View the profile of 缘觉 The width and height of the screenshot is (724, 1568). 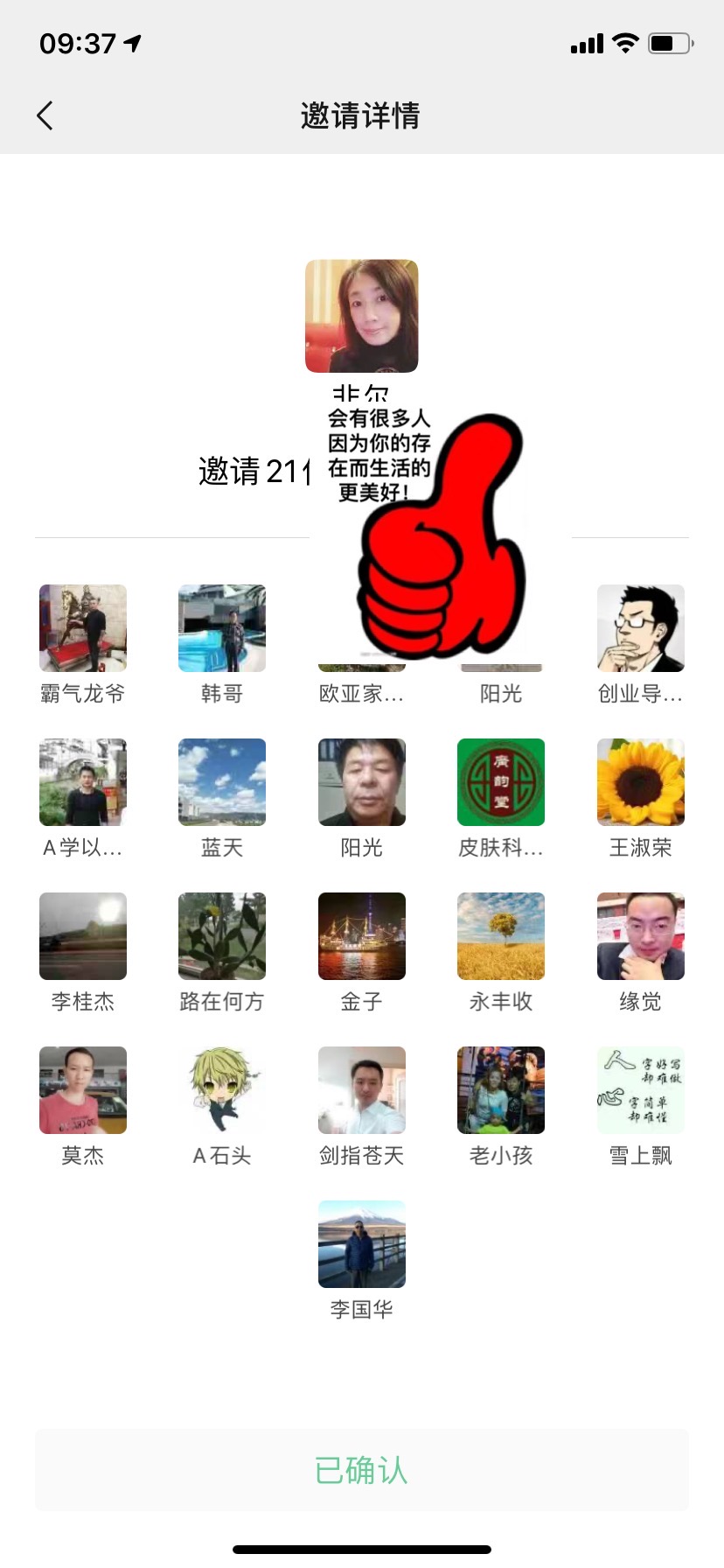click(641, 936)
